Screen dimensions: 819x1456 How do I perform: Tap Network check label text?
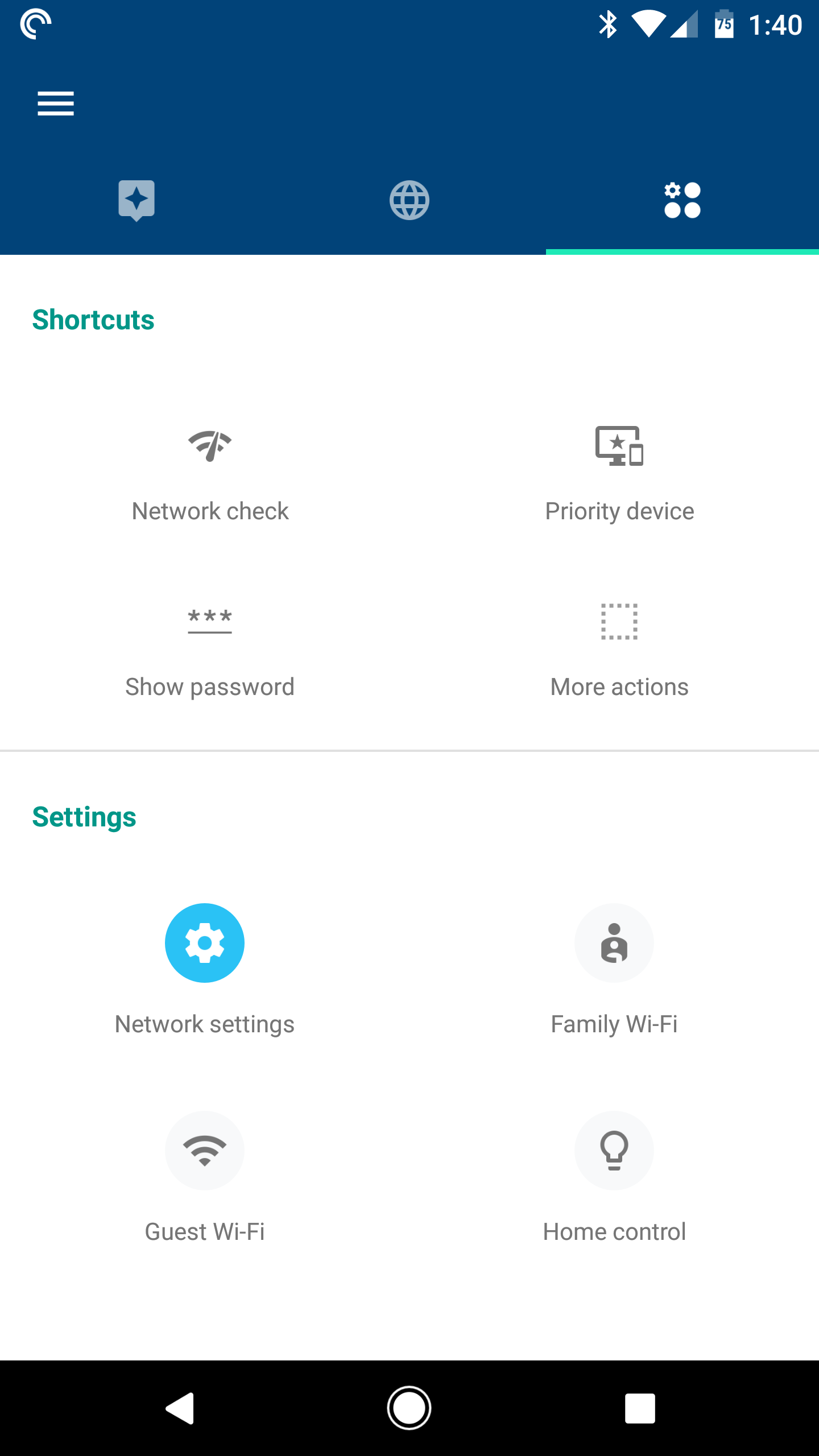pos(209,511)
